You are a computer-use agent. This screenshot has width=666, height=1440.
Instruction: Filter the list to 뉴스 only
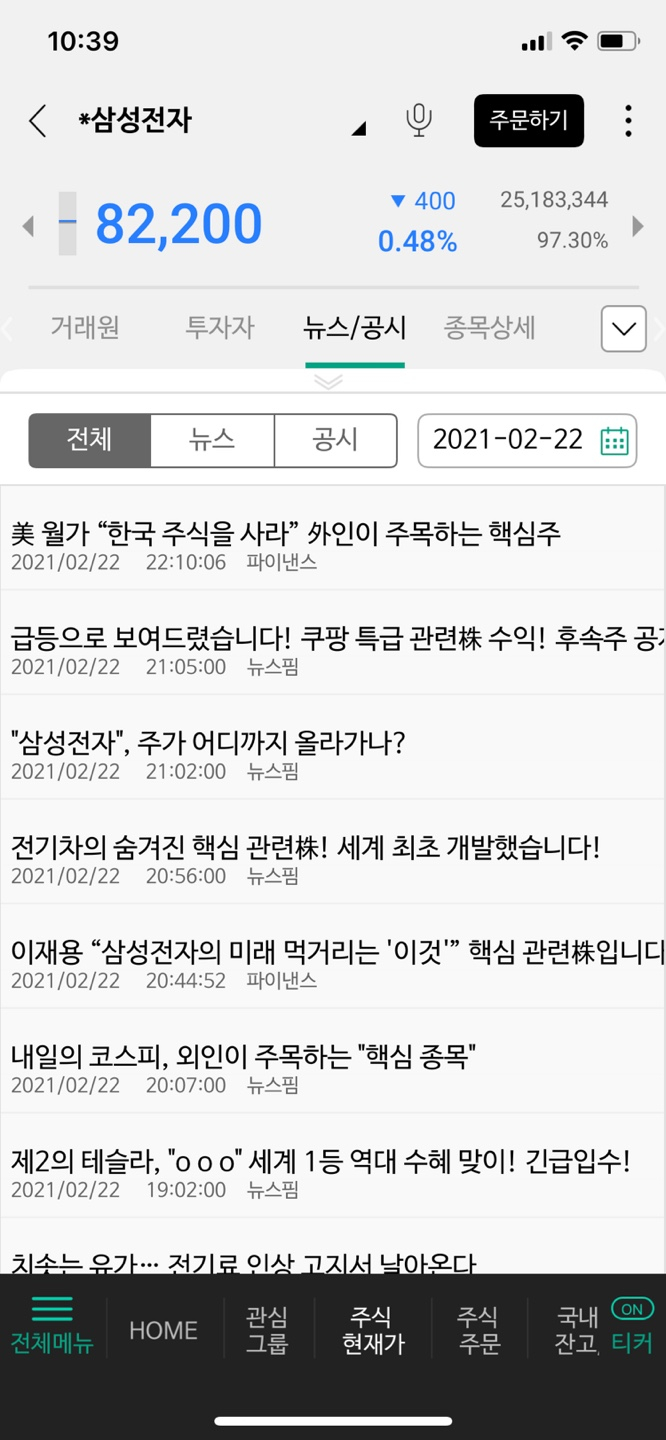[x=212, y=440]
